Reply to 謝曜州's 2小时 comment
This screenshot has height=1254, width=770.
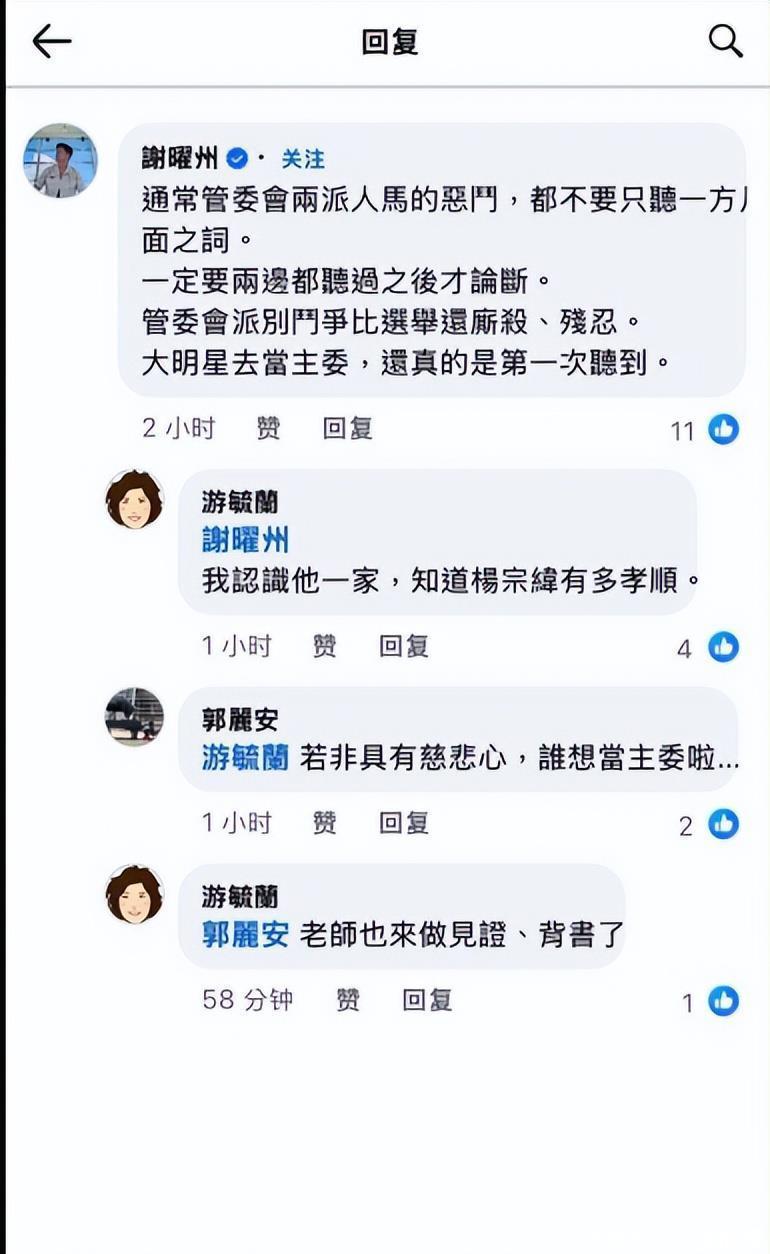pyautogui.click(x=347, y=429)
